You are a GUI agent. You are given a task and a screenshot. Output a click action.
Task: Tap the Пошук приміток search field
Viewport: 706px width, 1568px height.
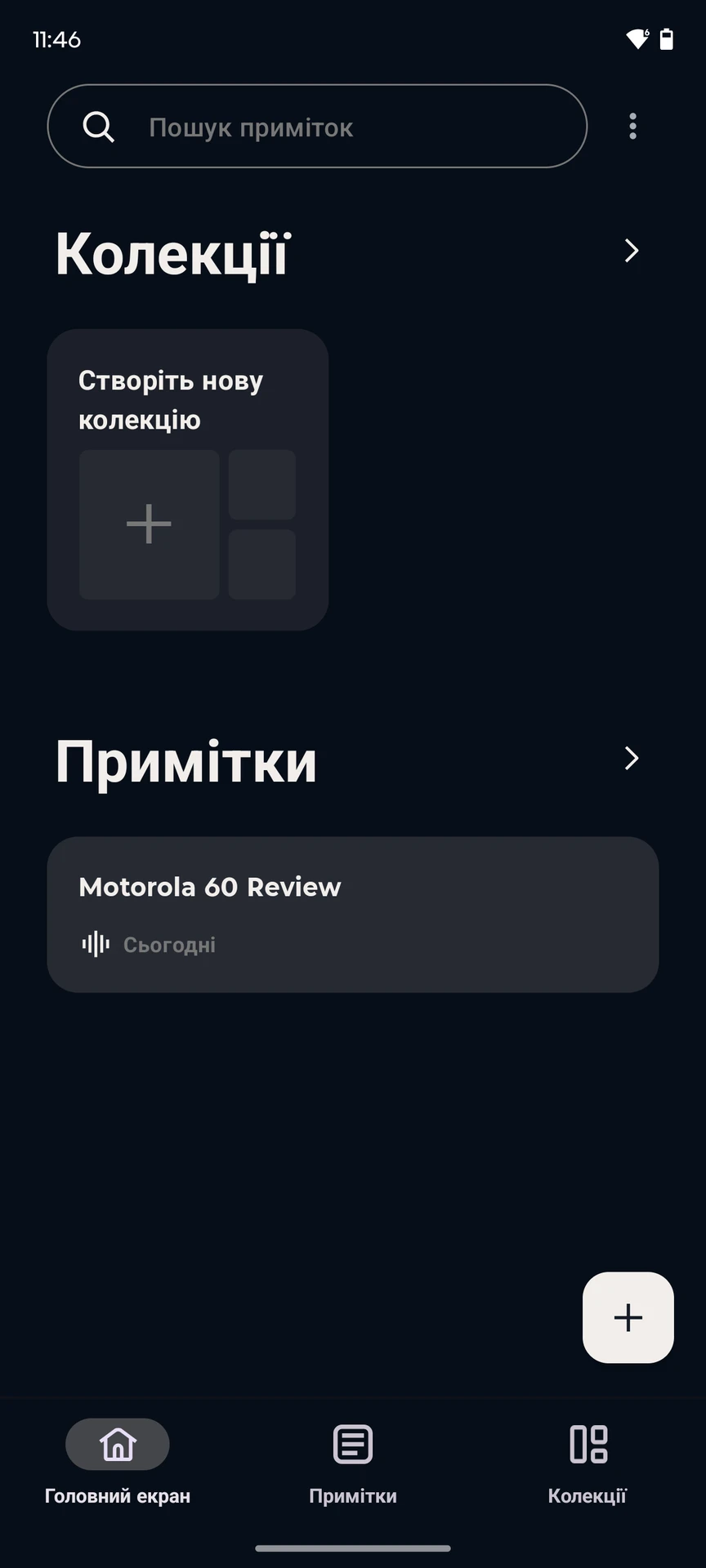tap(317, 127)
